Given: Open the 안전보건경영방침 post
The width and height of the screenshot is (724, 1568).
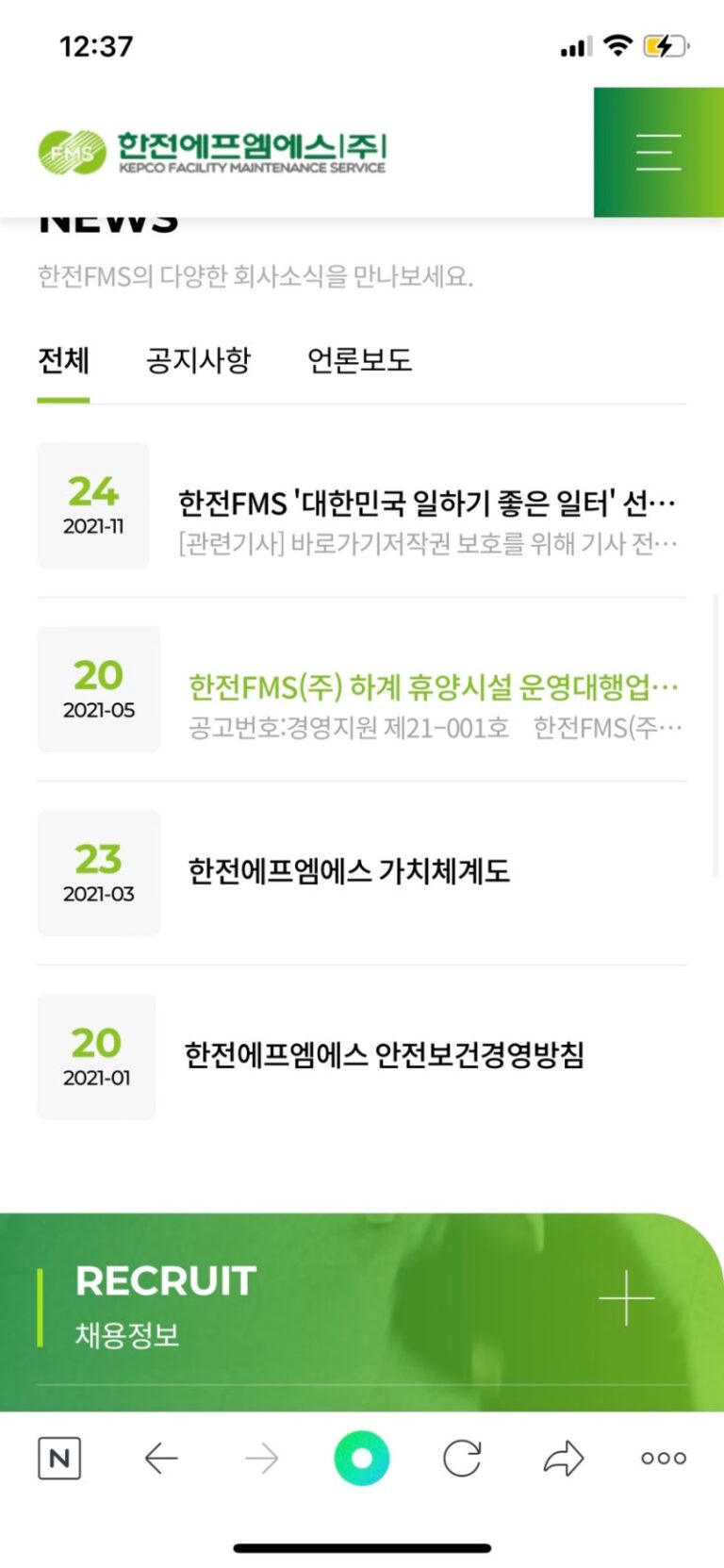Looking at the screenshot, I should tap(384, 1055).
